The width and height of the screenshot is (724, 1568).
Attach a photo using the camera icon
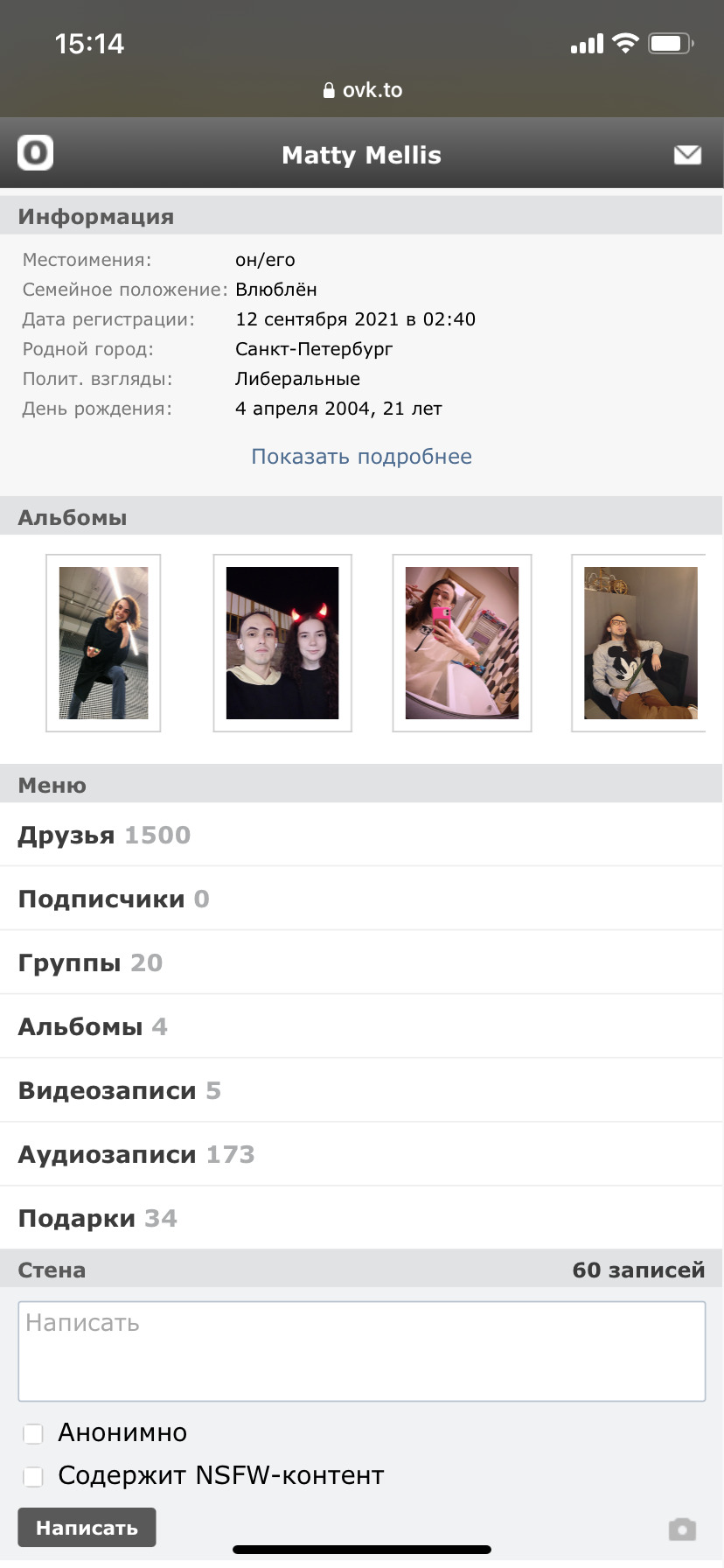point(682,1529)
